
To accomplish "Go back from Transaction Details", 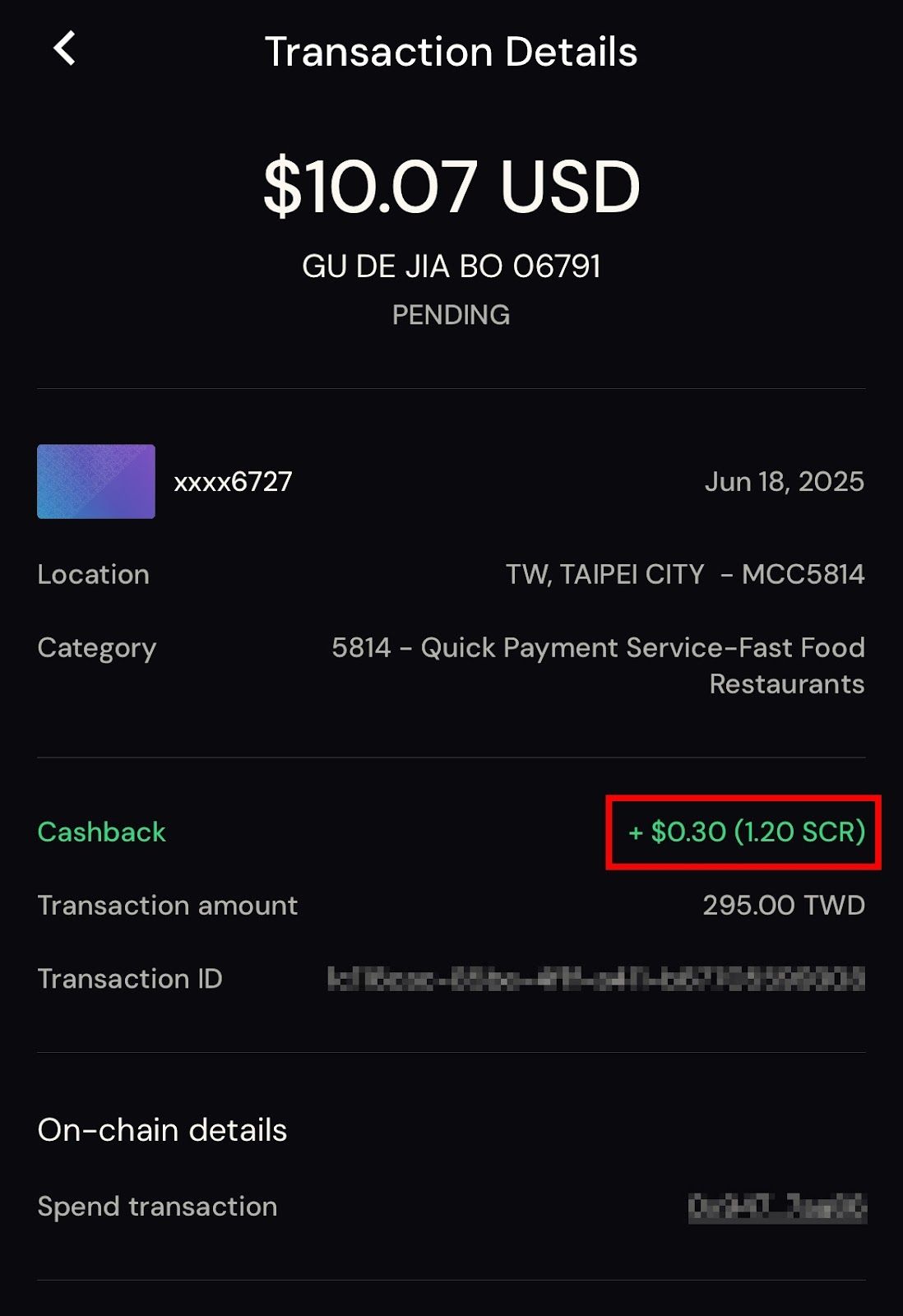I will pyautogui.click(x=64, y=49).
